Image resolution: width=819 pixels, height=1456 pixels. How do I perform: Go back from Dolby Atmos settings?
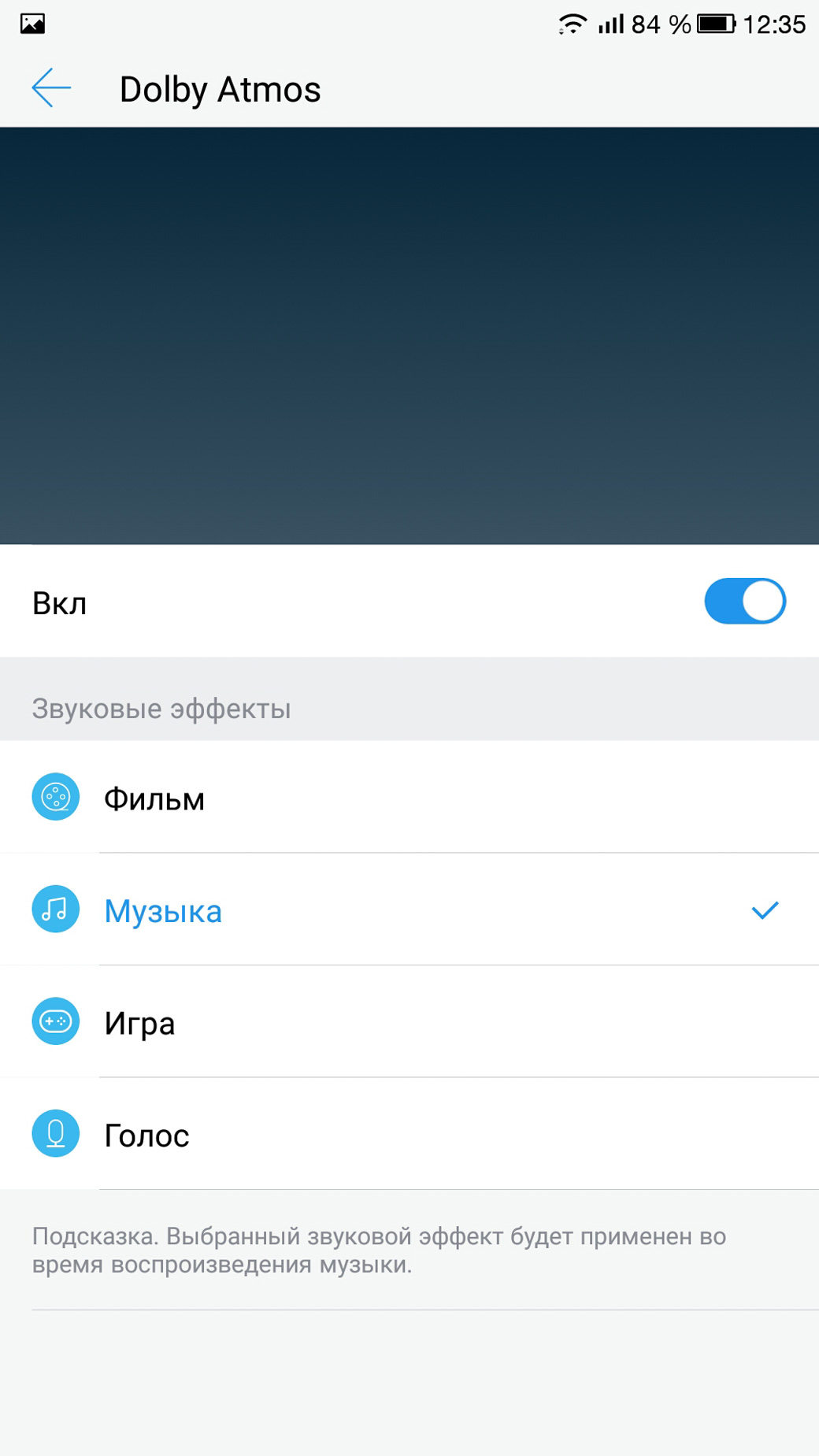click(x=51, y=88)
